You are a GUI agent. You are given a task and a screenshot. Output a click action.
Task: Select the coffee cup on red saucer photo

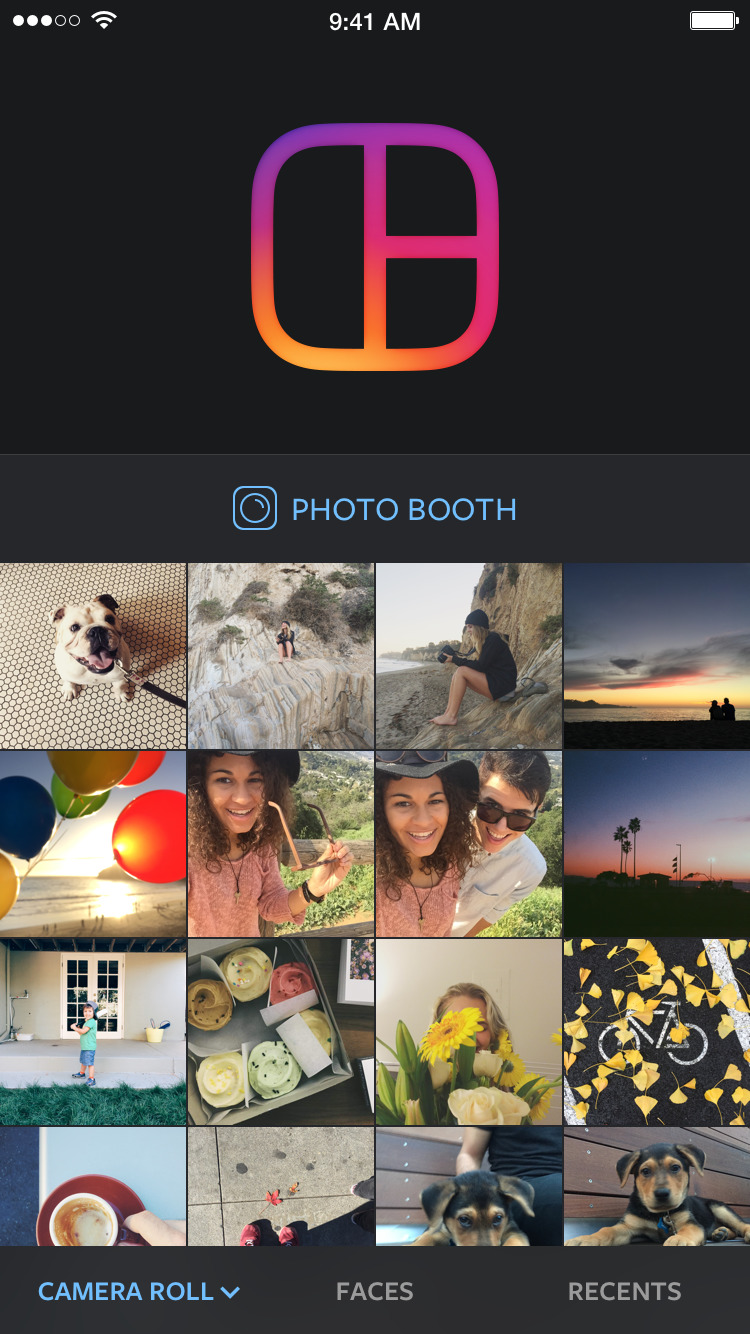point(93,1187)
